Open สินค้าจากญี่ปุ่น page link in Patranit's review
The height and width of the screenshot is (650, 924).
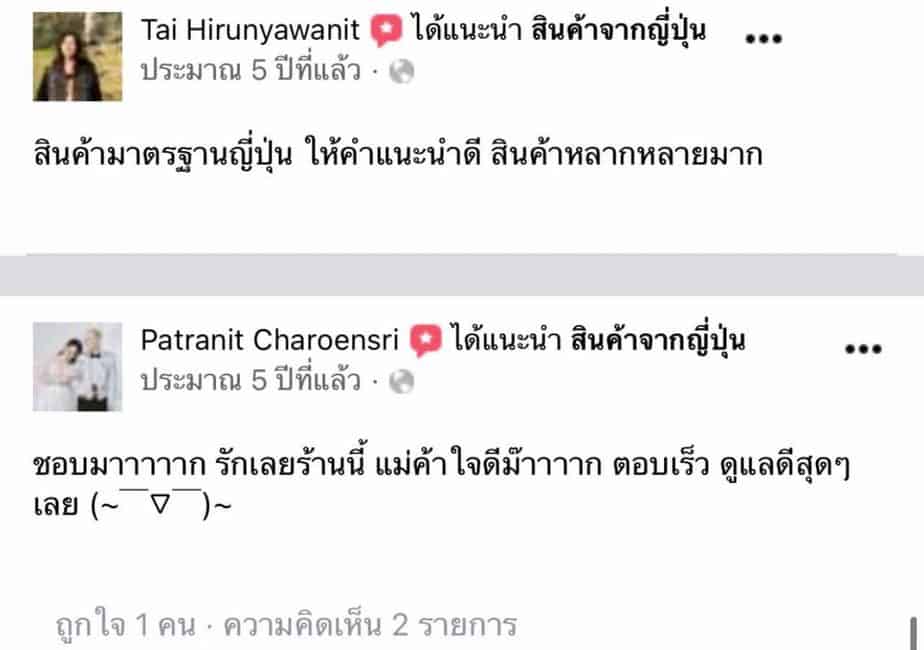tap(658, 341)
